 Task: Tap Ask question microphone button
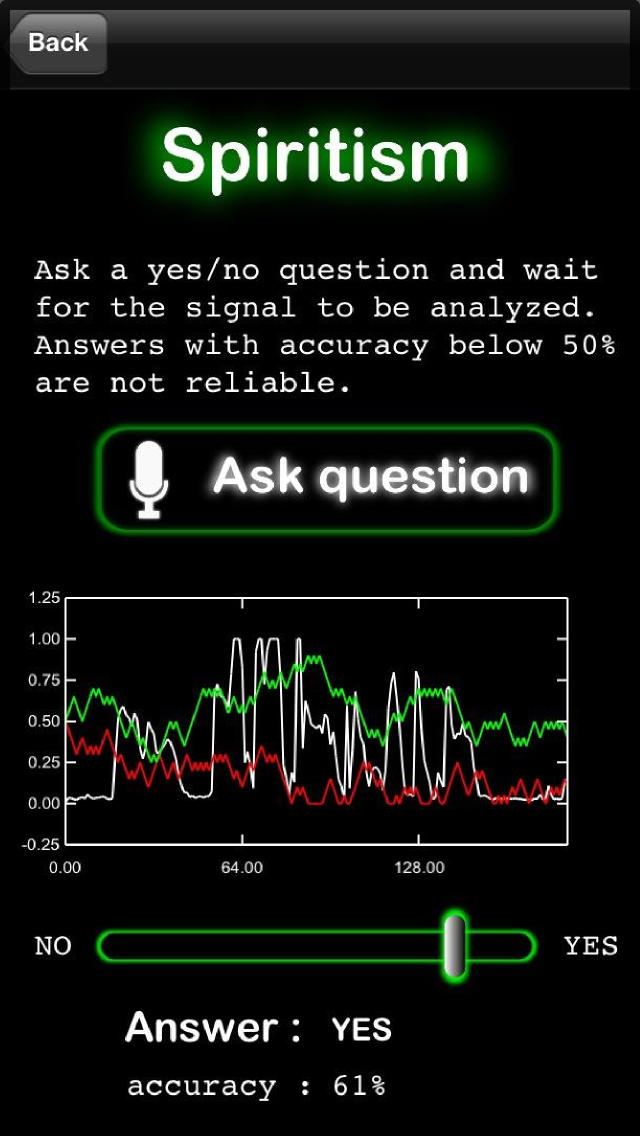tap(326, 479)
